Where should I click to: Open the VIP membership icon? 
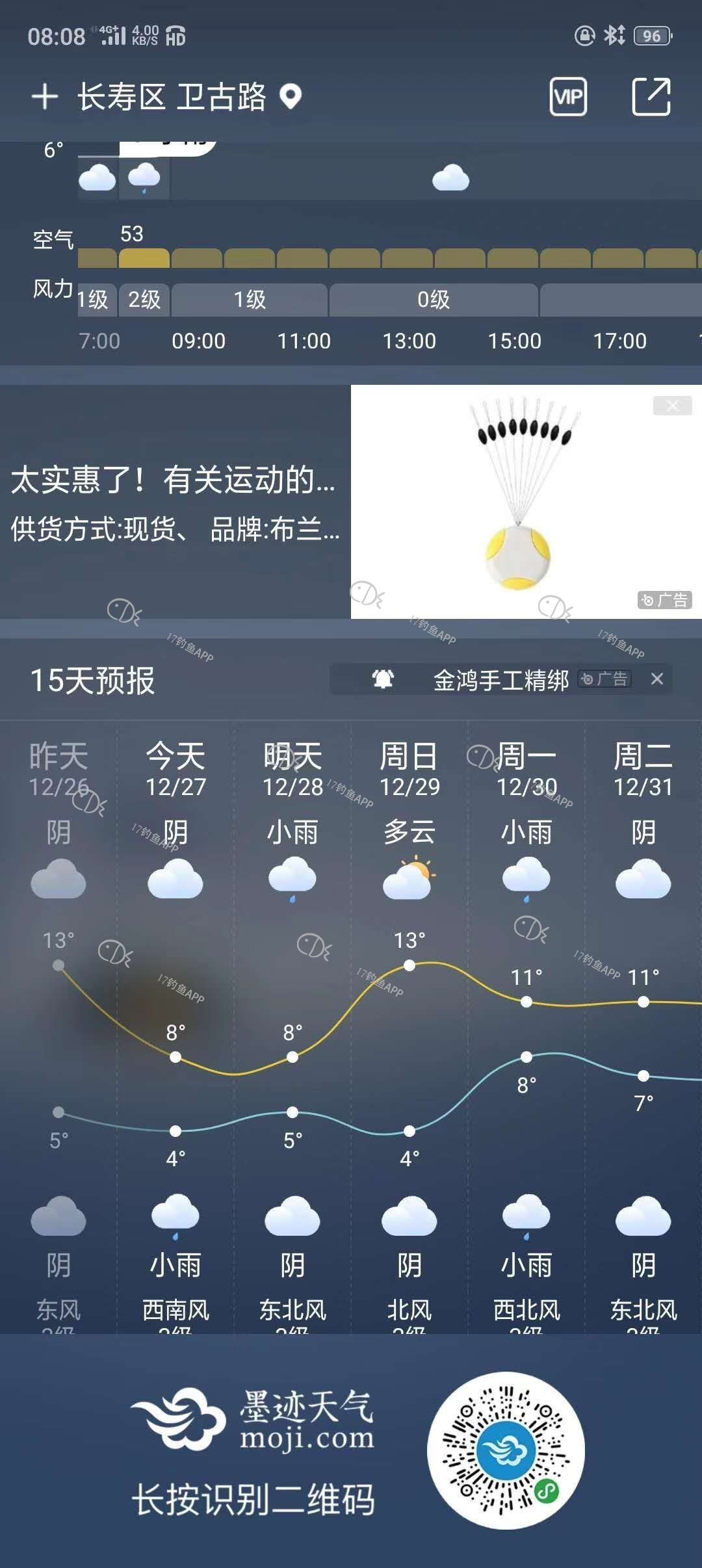568,98
